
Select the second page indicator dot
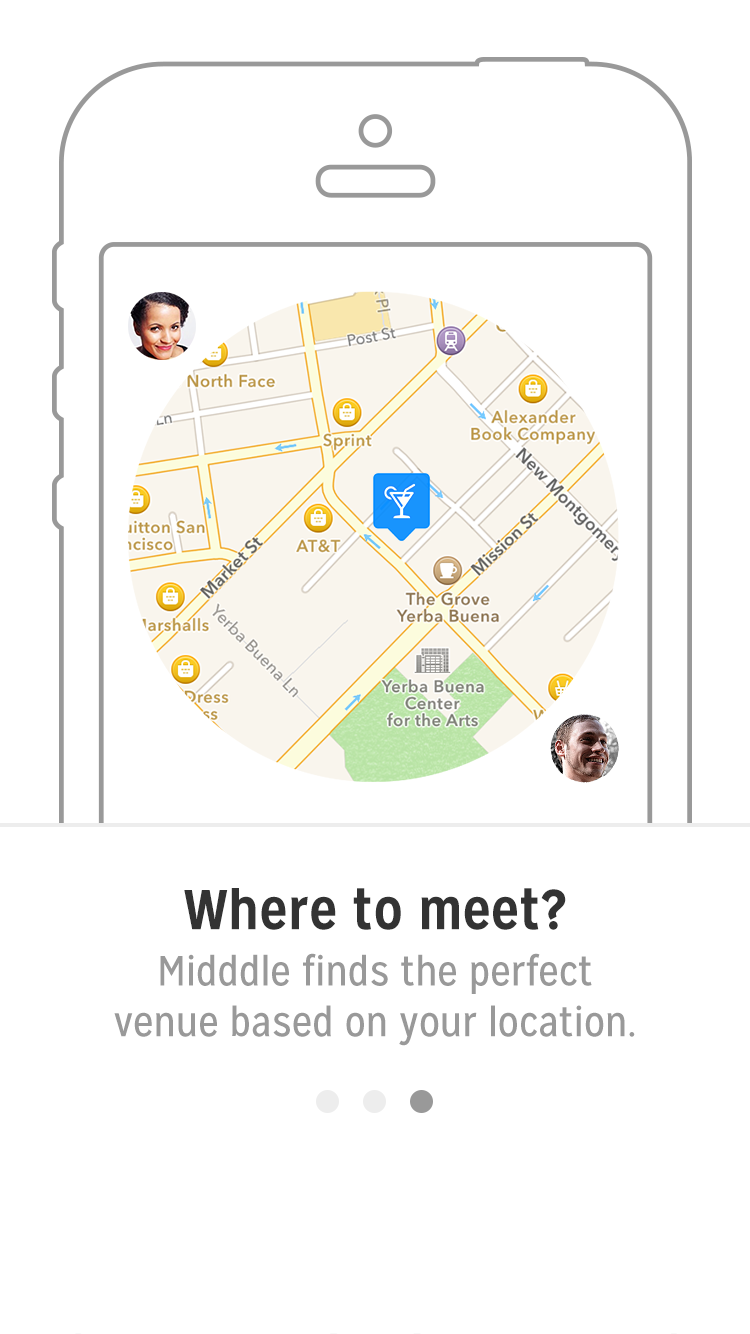pyautogui.click(x=374, y=1101)
